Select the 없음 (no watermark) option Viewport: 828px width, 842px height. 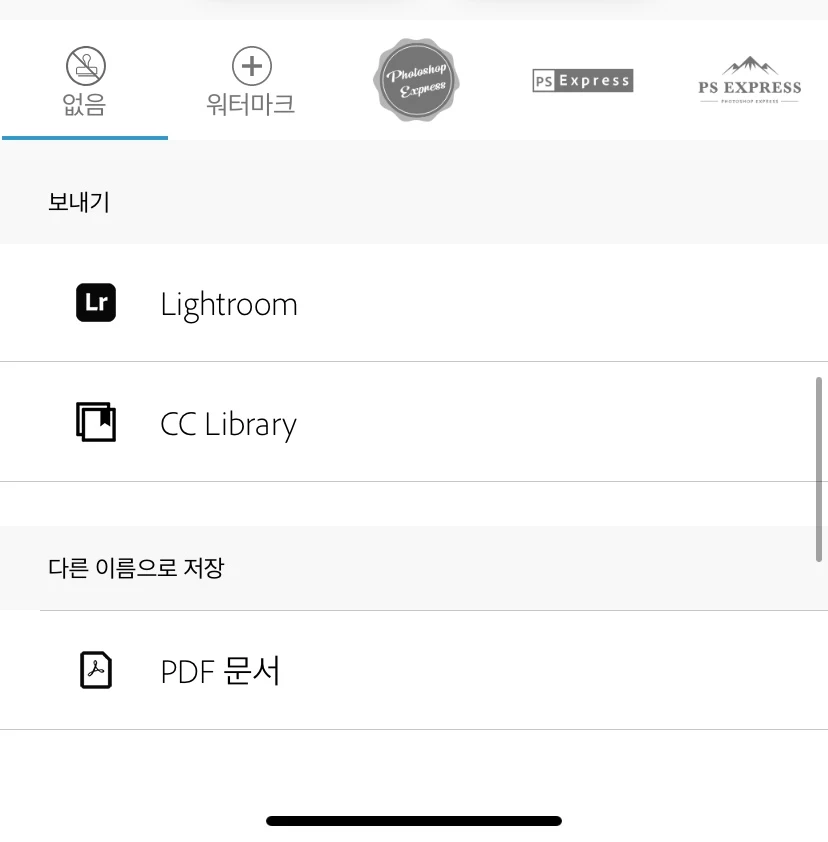point(85,81)
